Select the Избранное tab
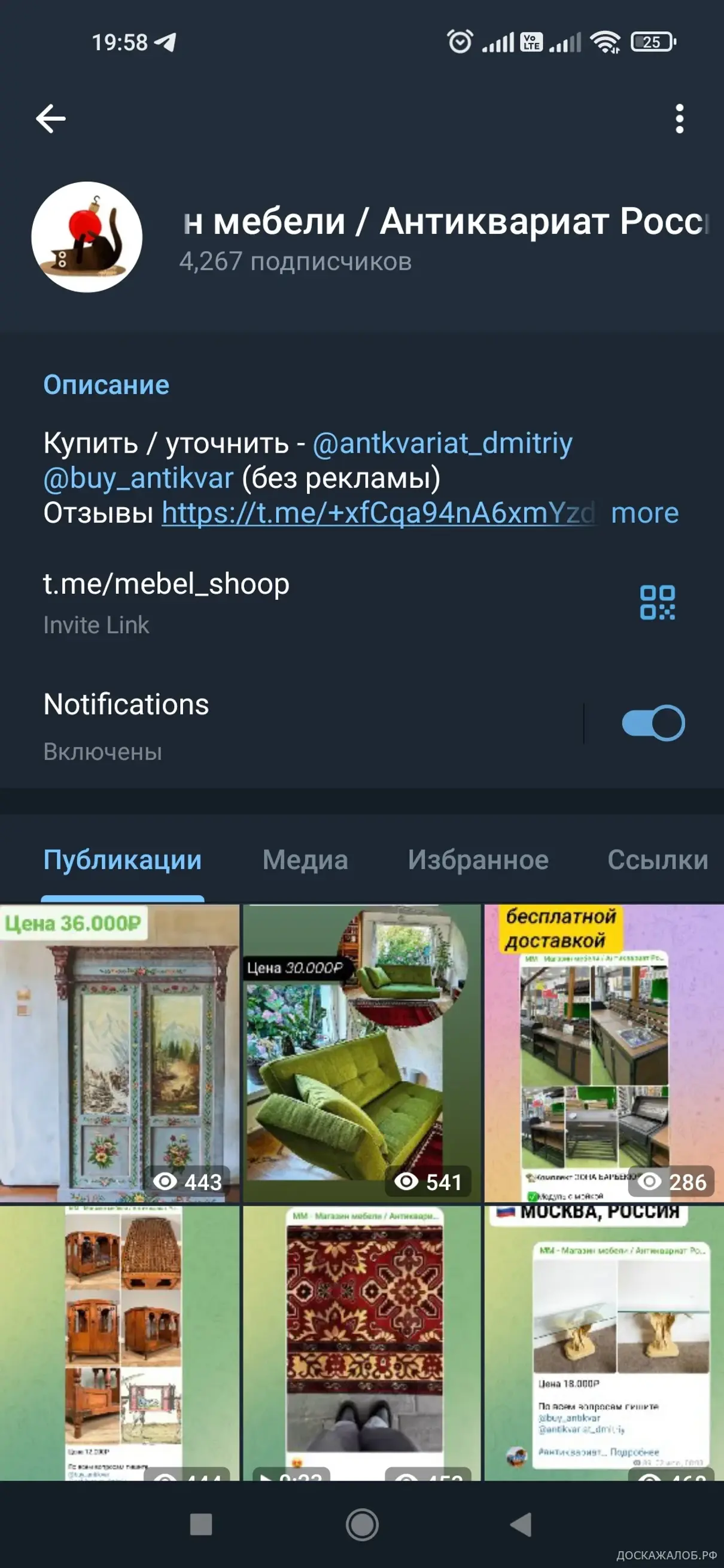 tap(478, 859)
